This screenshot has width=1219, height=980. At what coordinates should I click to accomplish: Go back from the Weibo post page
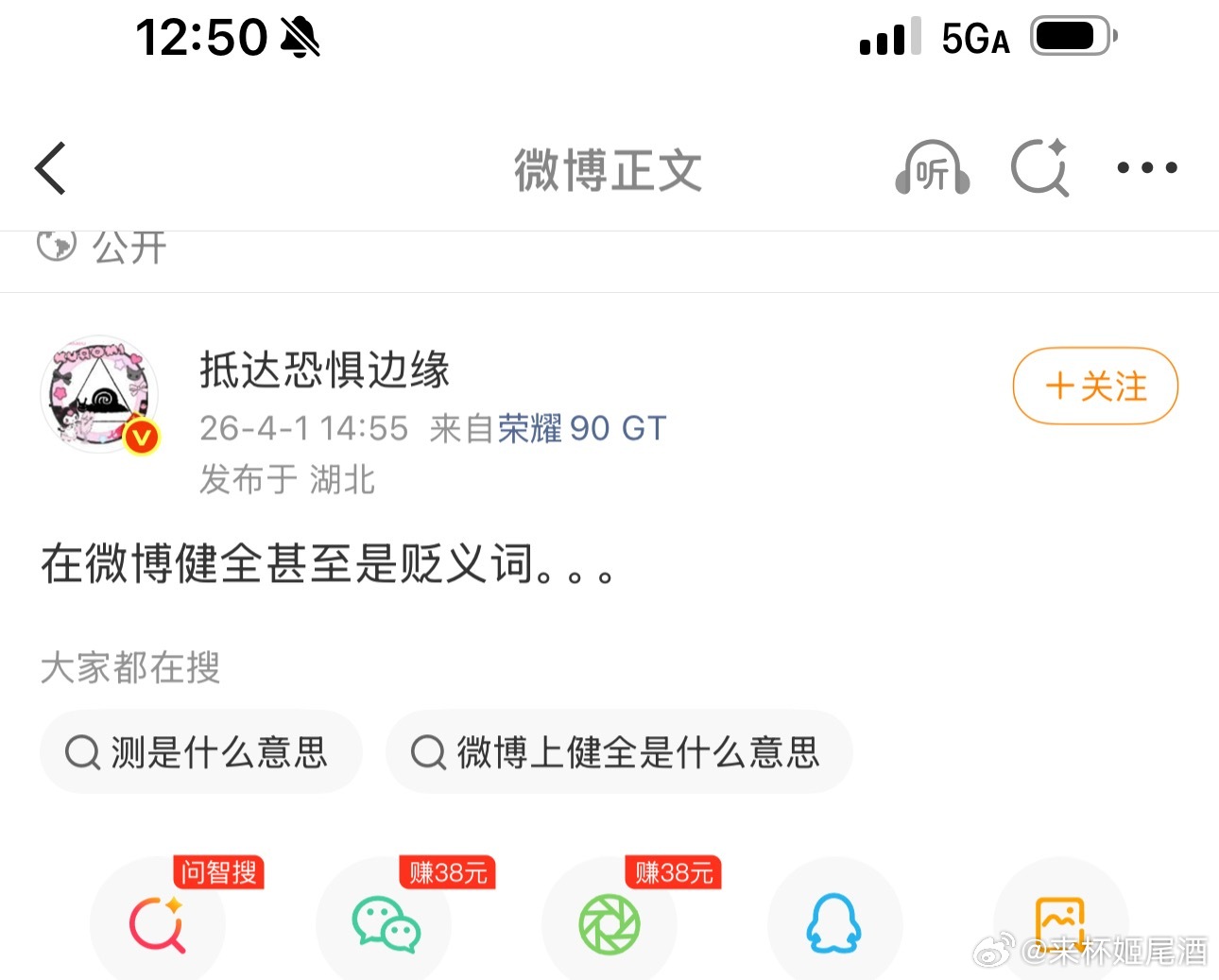tap(51, 169)
